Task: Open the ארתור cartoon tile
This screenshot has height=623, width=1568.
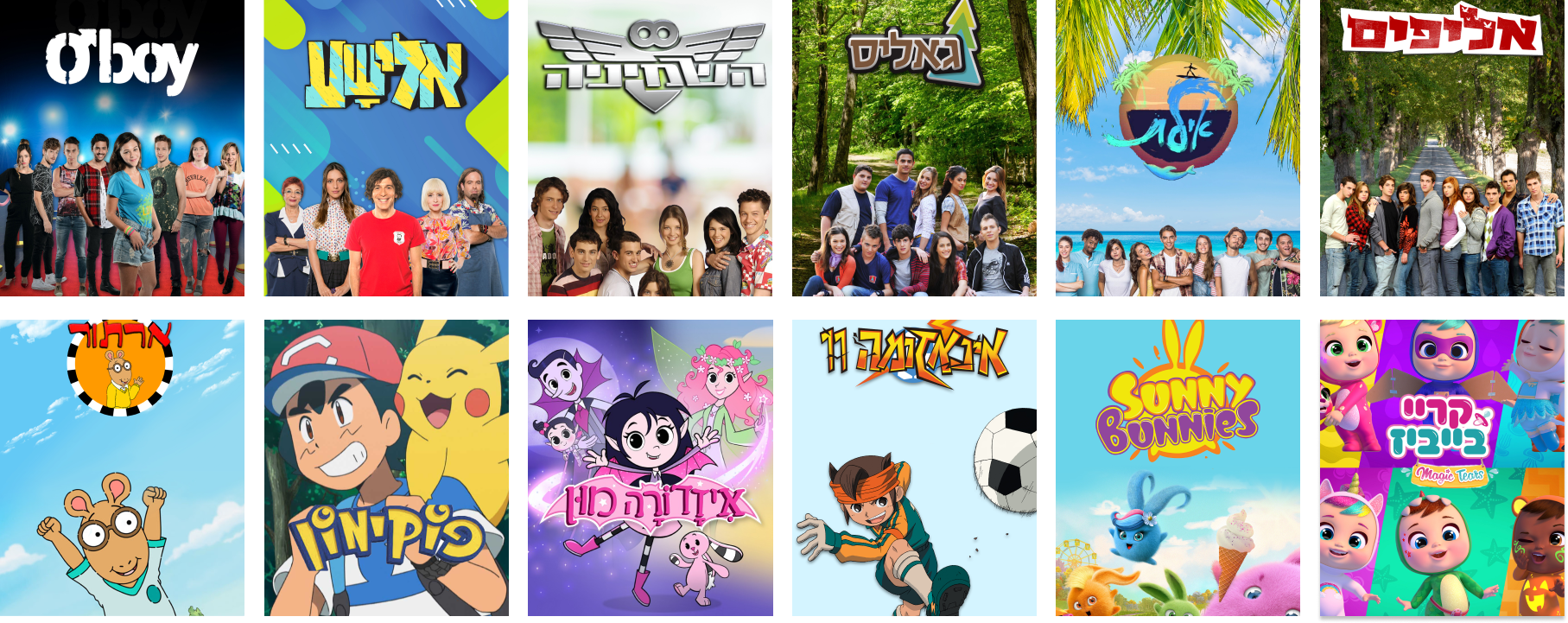Action: (x=122, y=467)
